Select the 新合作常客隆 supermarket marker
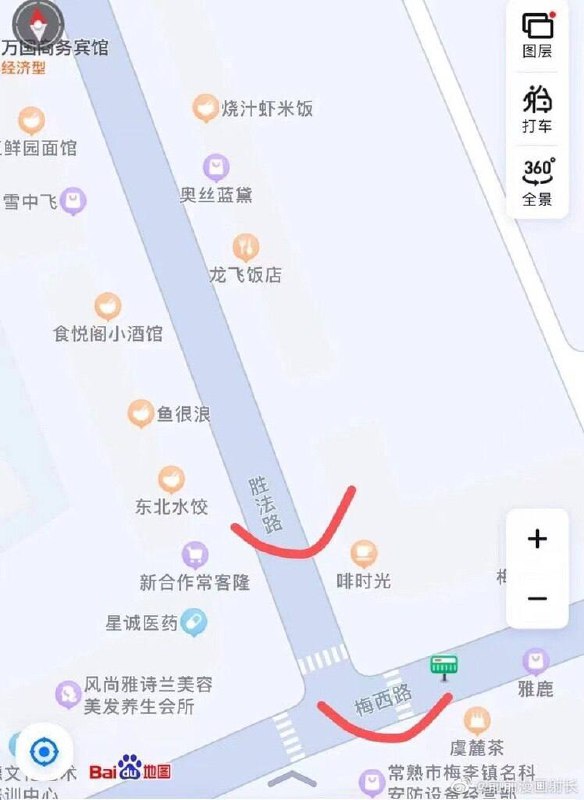Screen dimensions: 584x800 point(195,556)
